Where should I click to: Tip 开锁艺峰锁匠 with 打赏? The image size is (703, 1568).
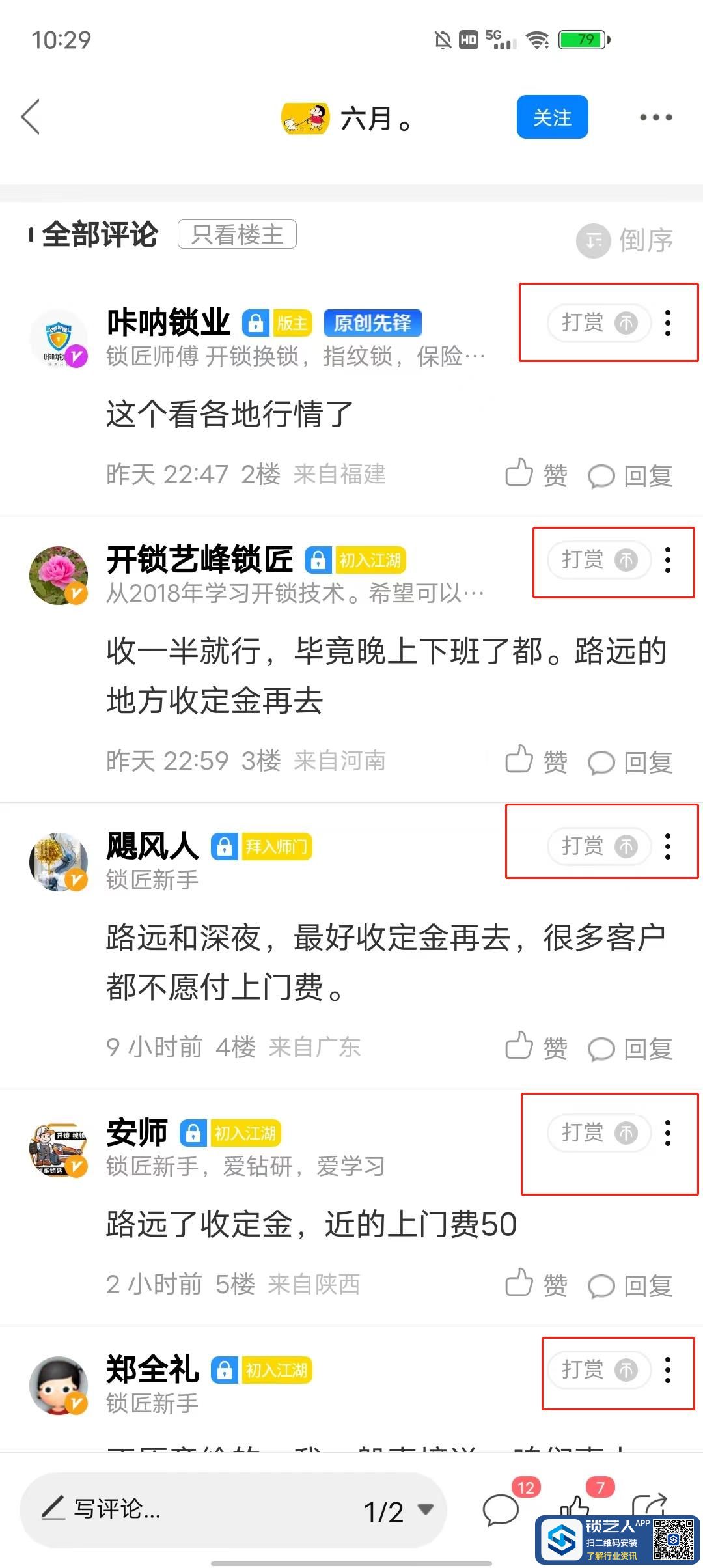(x=598, y=560)
